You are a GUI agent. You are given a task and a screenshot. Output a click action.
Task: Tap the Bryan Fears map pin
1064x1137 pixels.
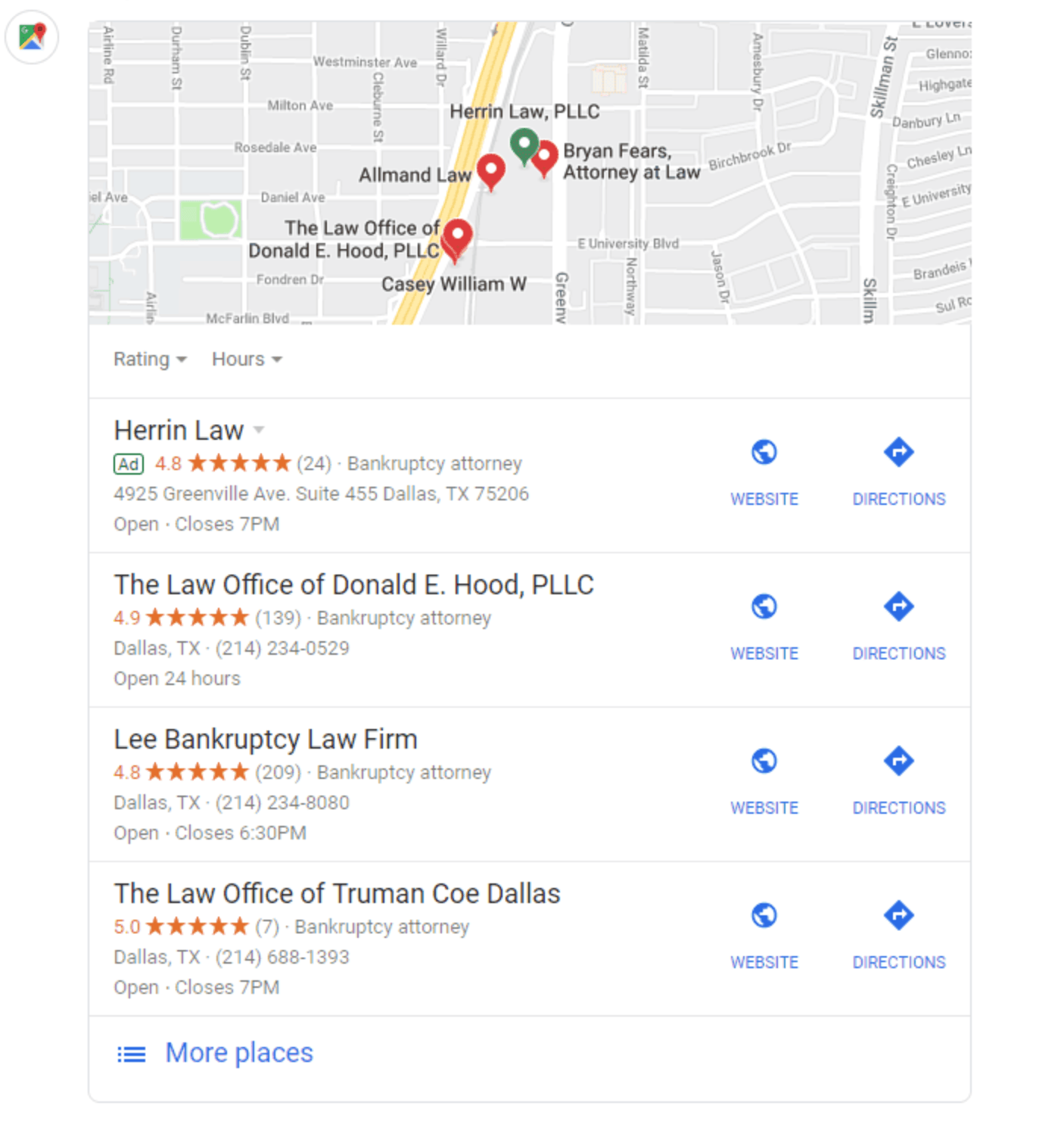coord(545,158)
